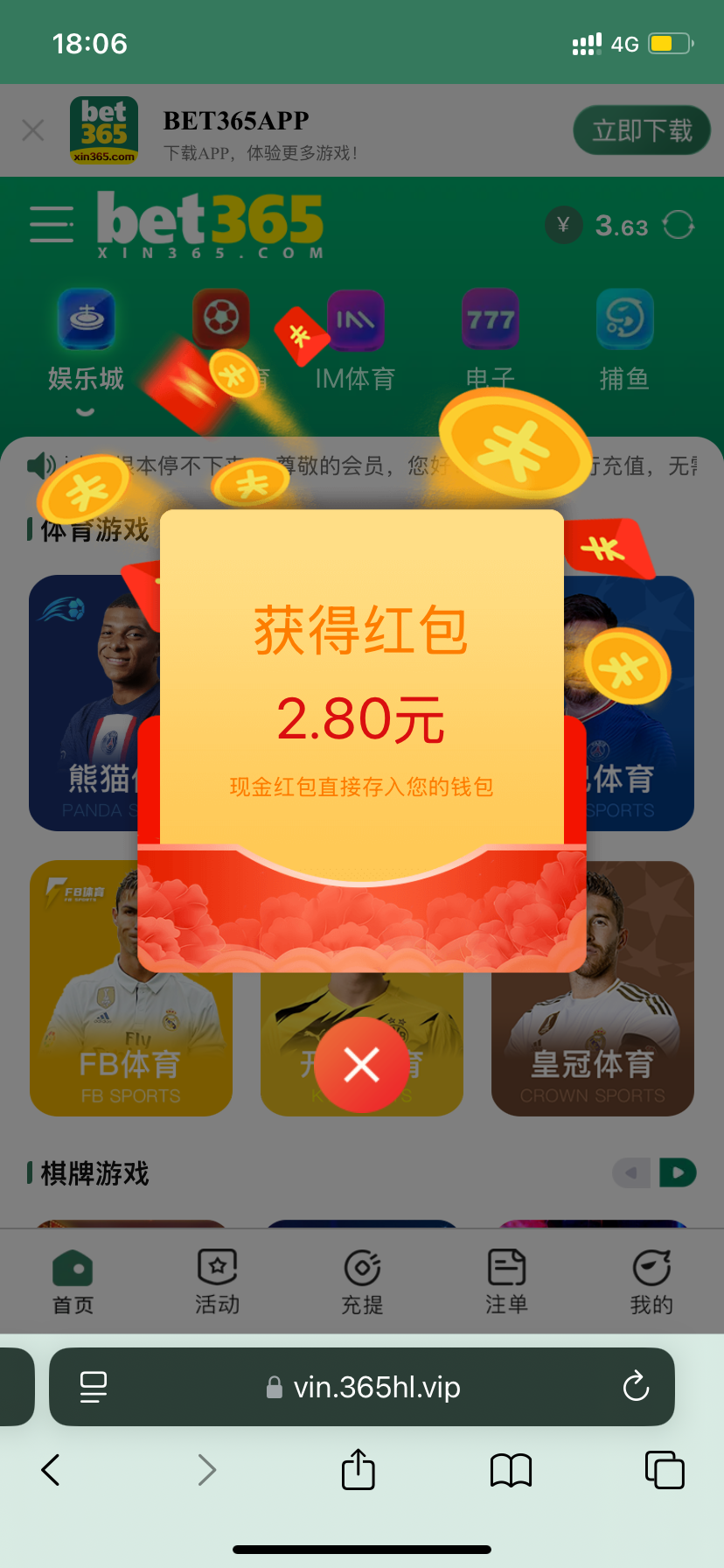Refresh the wallet balance
The width and height of the screenshot is (724, 1568).
coord(679,225)
